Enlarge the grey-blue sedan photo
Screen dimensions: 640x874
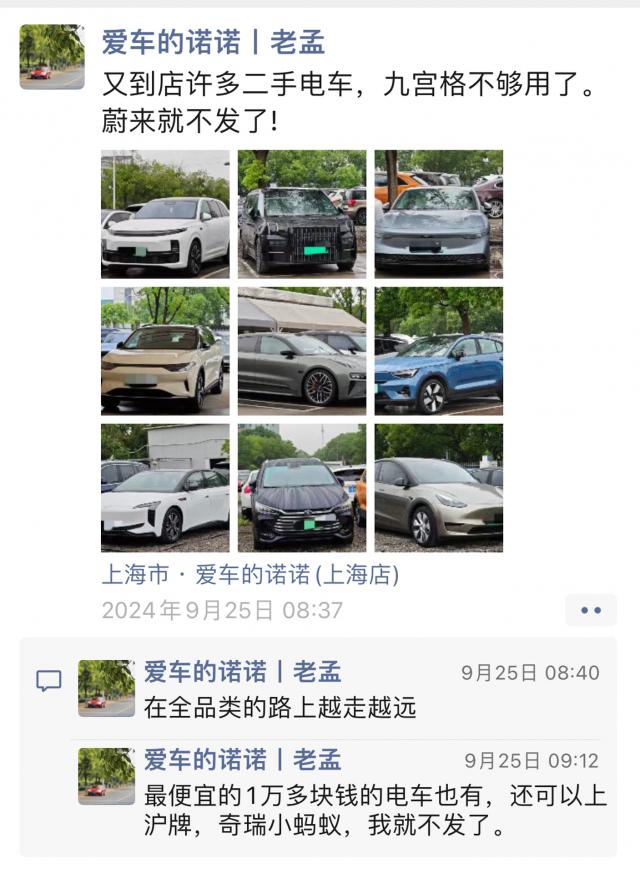coord(438,214)
